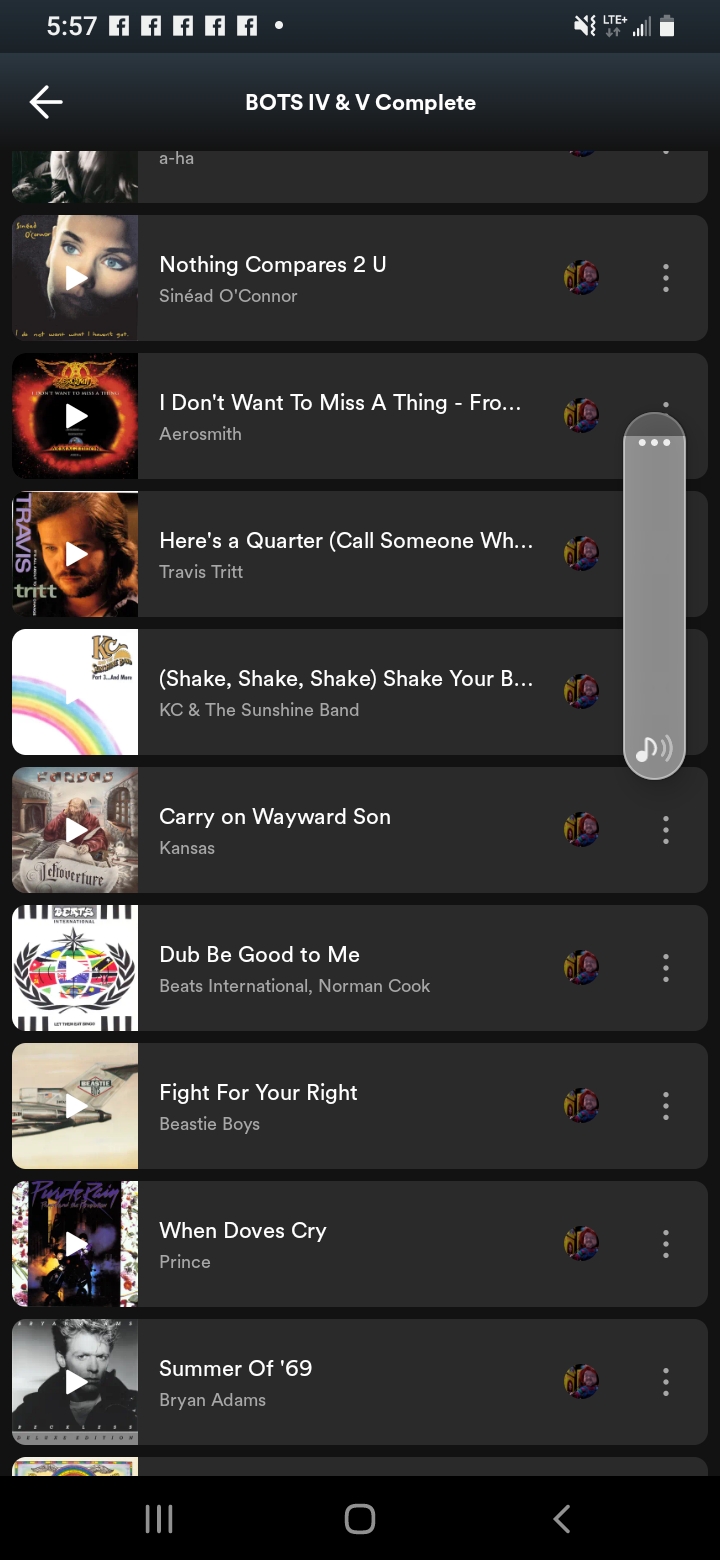Play Carry on Wayward Son by Kansas

(75, 830)
